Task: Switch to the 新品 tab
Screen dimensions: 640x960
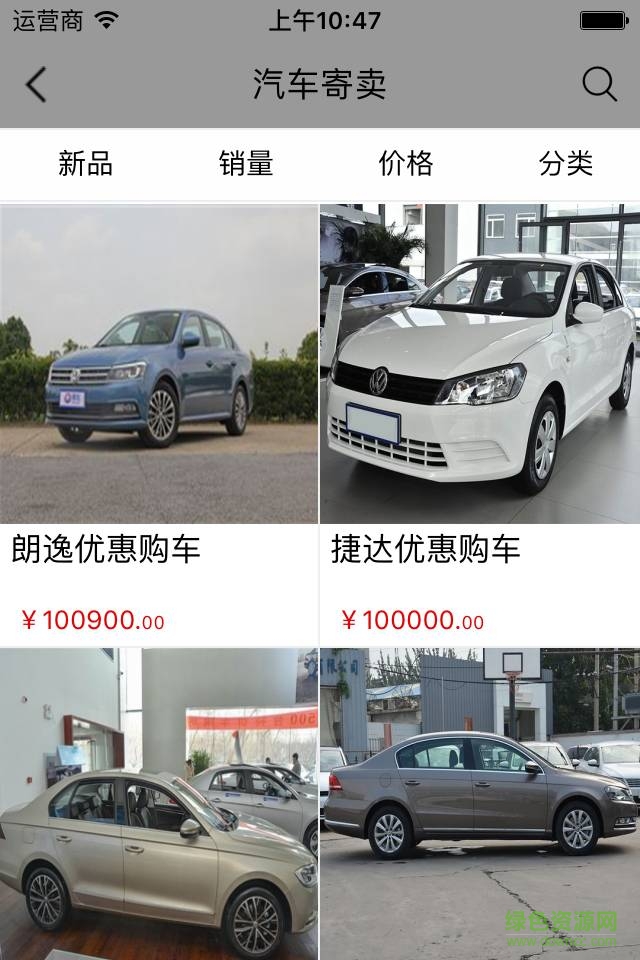Action: [85, 164]
